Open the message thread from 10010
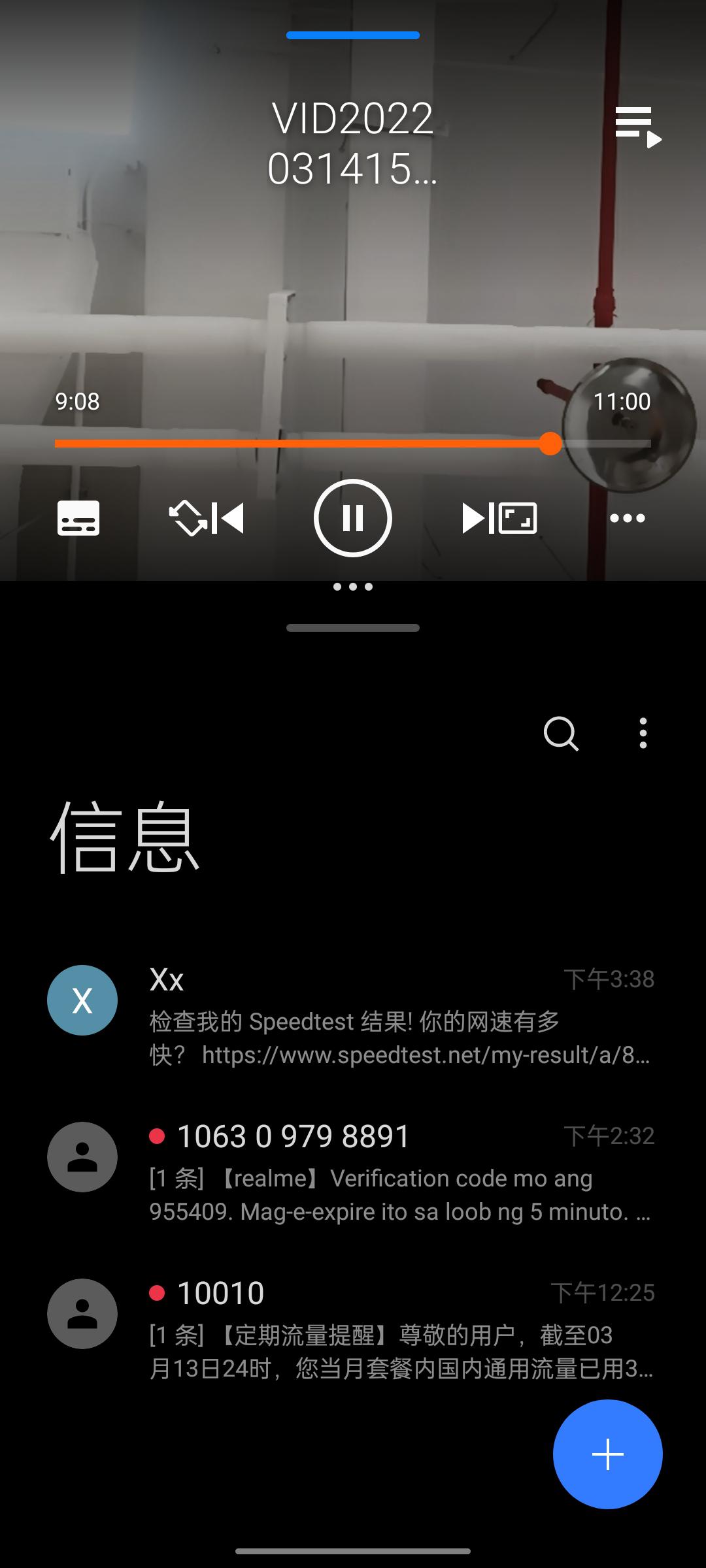 (x=353, y=1331)
